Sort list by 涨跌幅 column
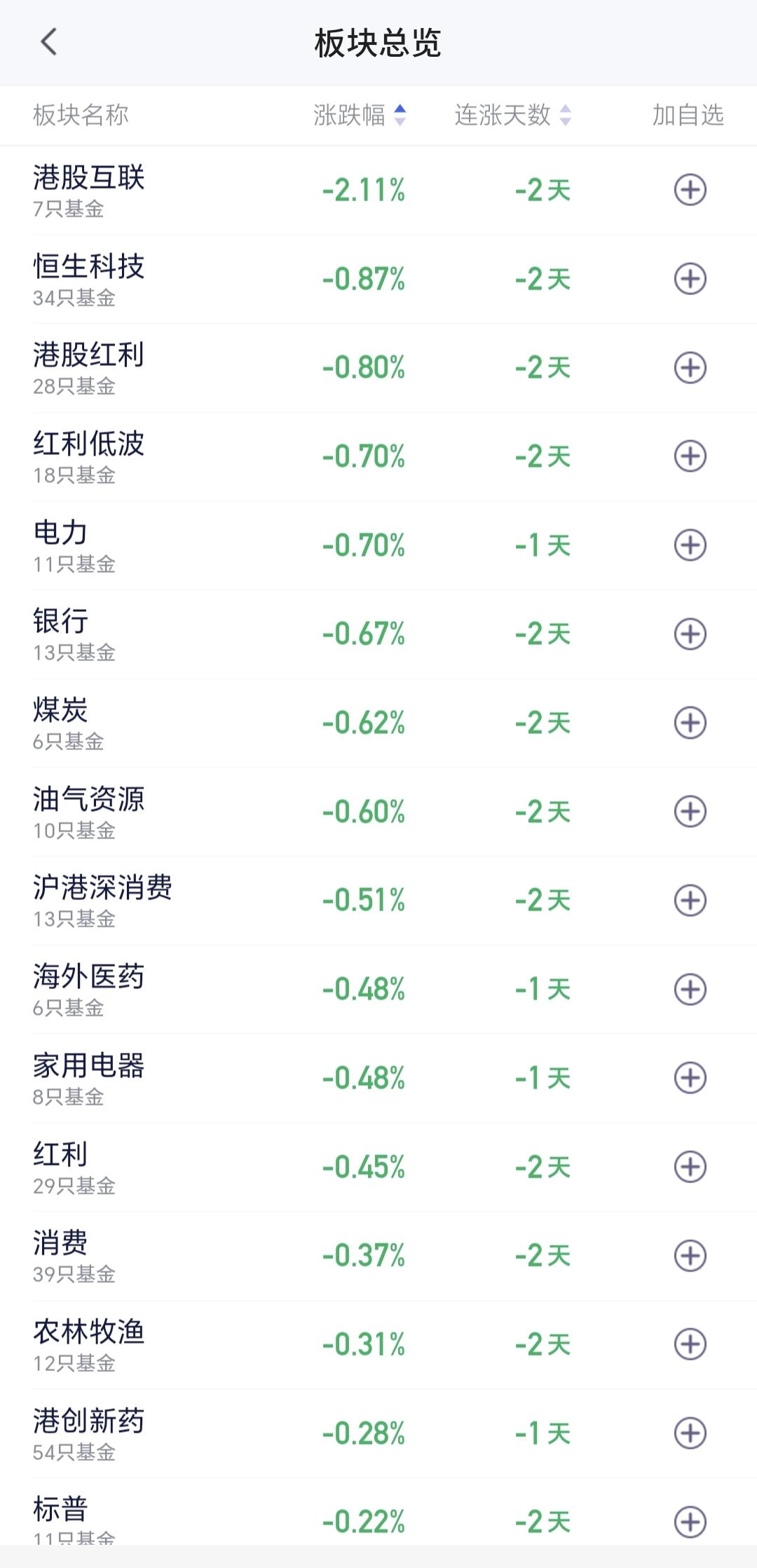Image resolution: width=757 pixels, height=1568 pixels. pyautogui.click(x=360, y=115)
